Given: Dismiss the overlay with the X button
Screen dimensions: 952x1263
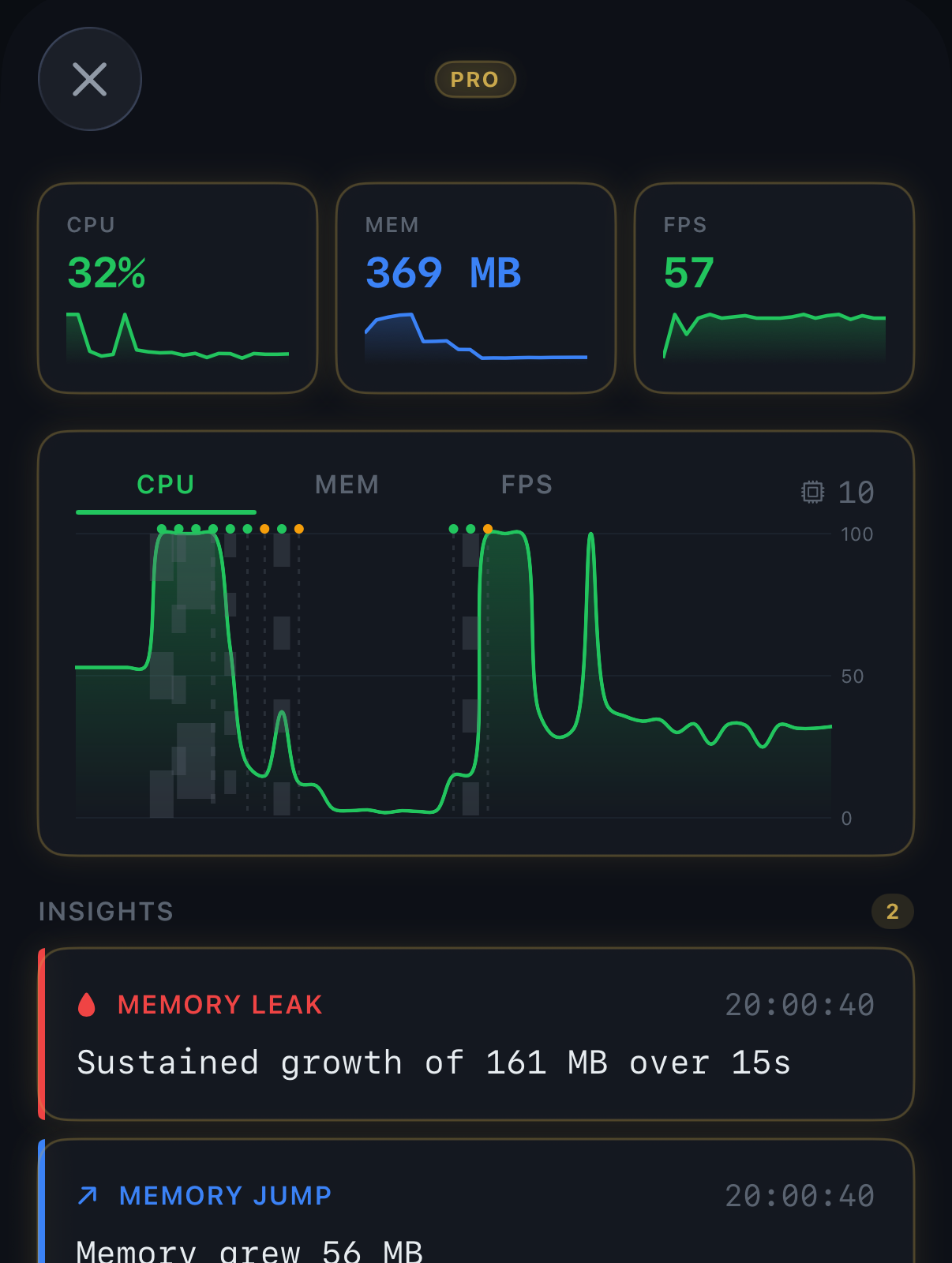Looking at the screenshot, I should click(89, 79).
